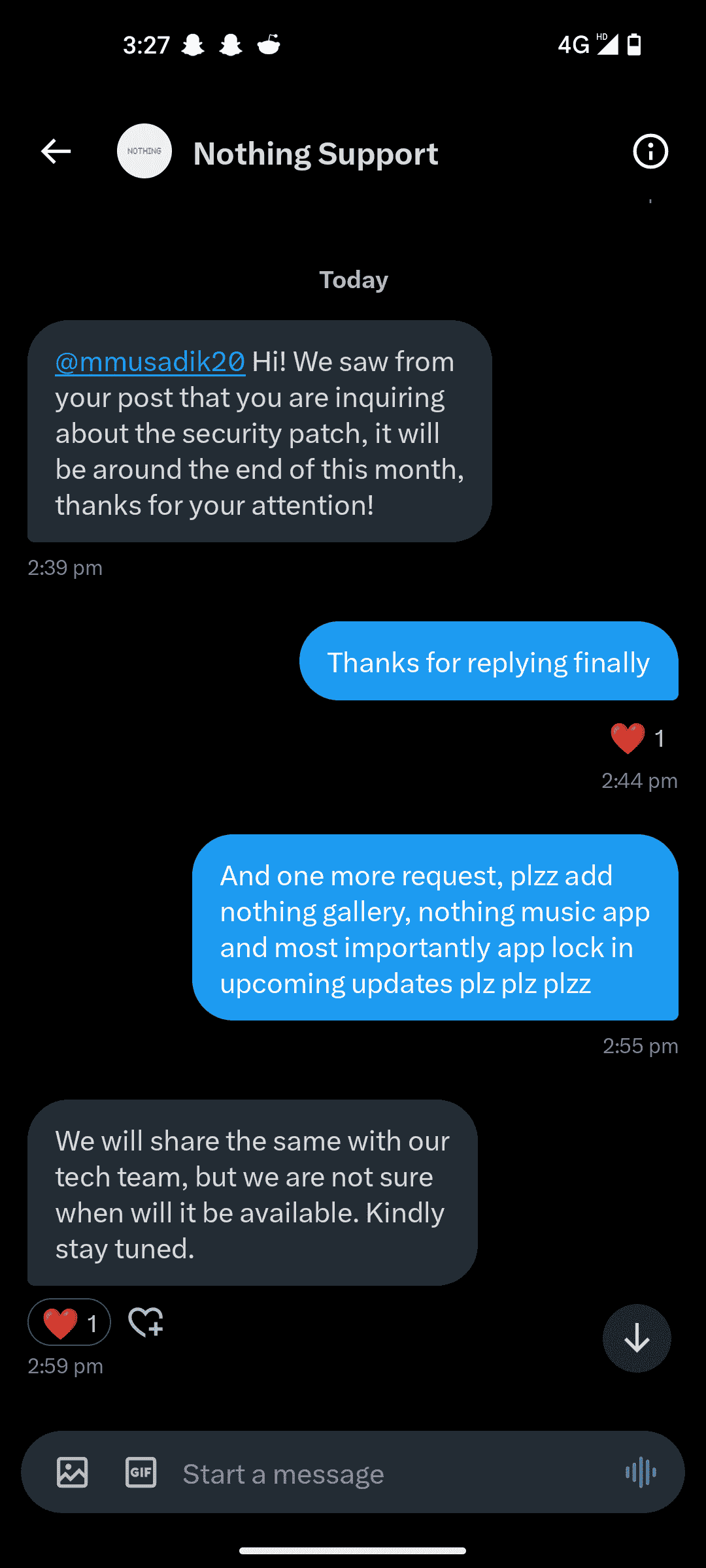
Task: Open Nothing Support profile avatar
Action: click(144, 152)
